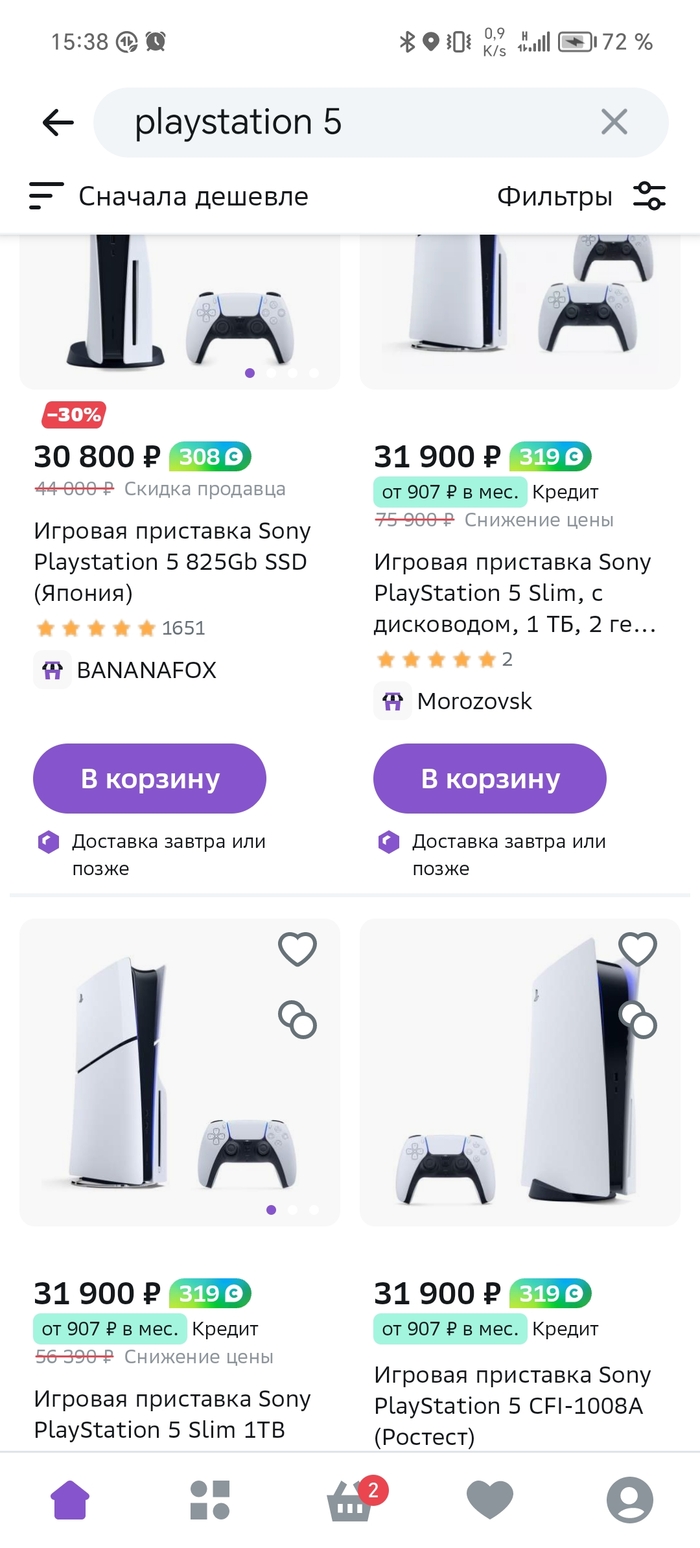
Task: Edit the playstation 5 search field
Action: point(350,122)
